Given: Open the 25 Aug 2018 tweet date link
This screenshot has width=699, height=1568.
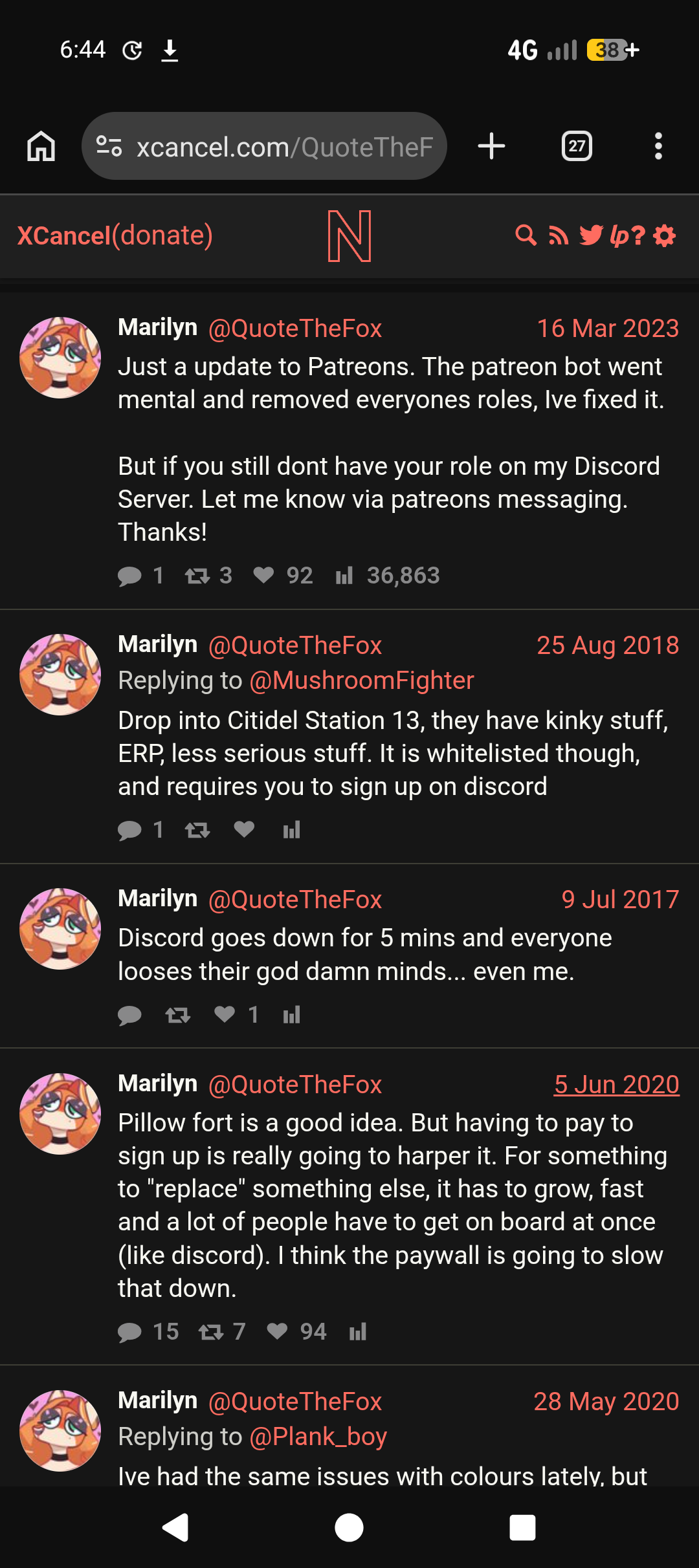Looking at the screenshot, I should (608, 646).
